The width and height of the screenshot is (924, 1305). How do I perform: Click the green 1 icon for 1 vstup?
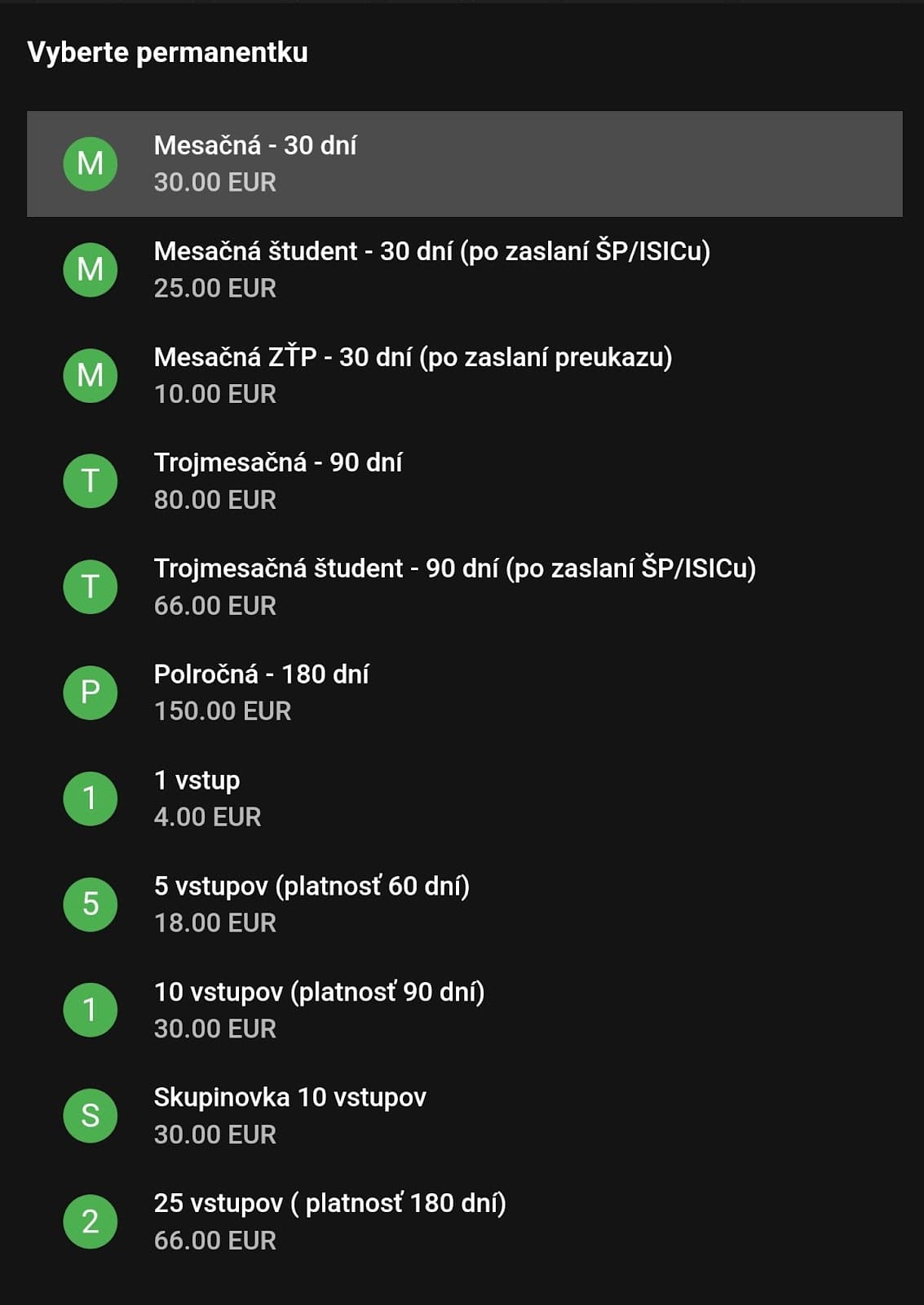click(x=89, y=798)
